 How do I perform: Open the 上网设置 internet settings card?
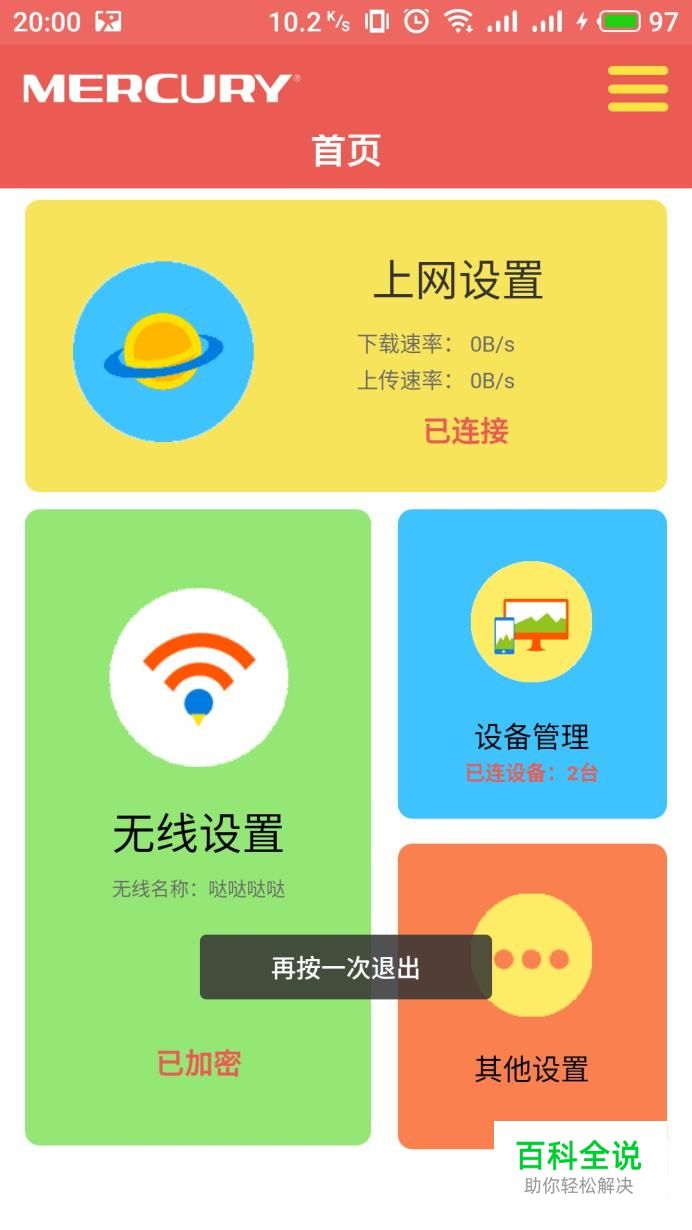[x=345, y=345]
